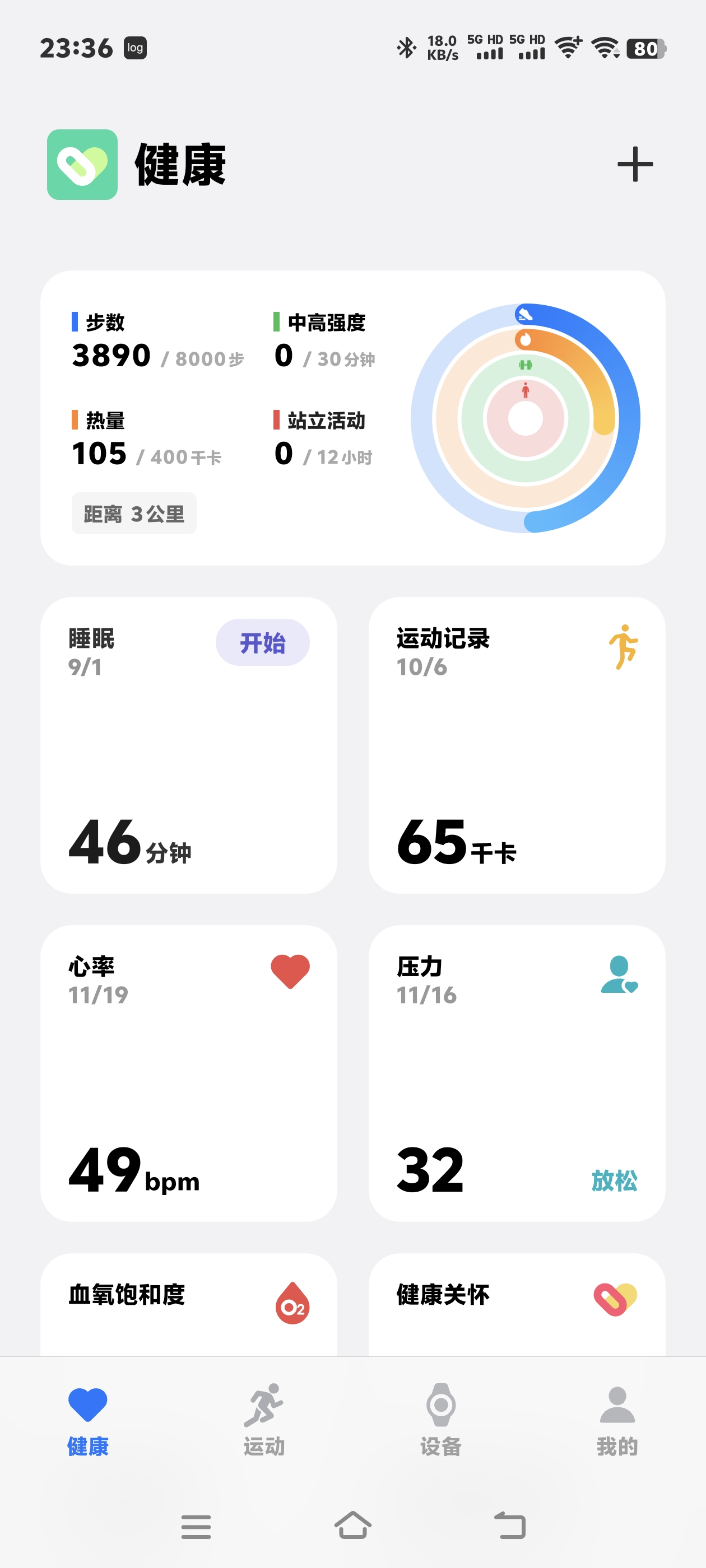706x1568 pixels.
Task: Go to the 我的 tab
Action: [617, 1420]
